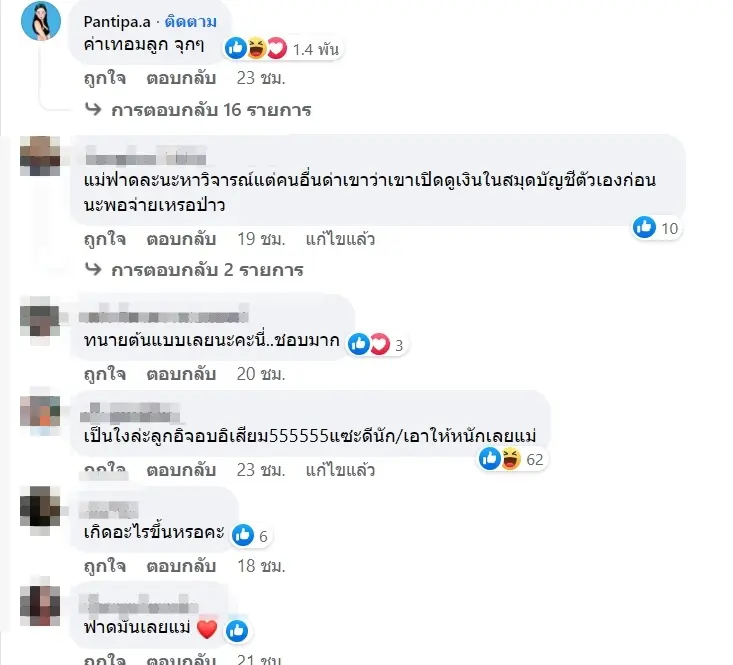733x665 pixels.
Task: Expand the 16 replies thread
Action: pyautogui.click(x=208, y=110)
